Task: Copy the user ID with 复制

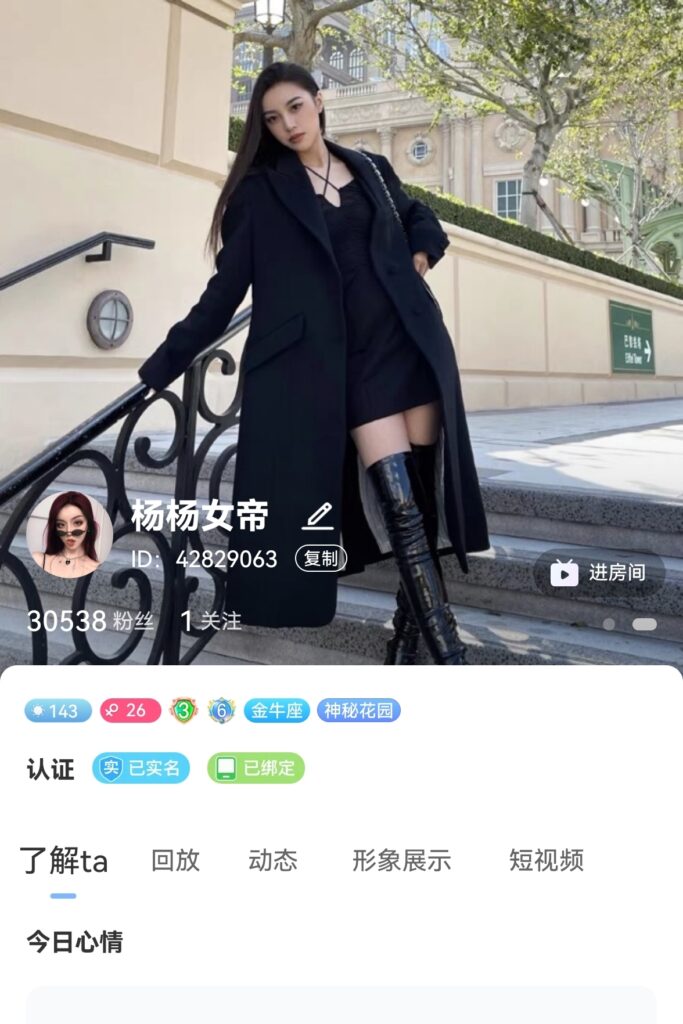Action: (x=321, y=559)
